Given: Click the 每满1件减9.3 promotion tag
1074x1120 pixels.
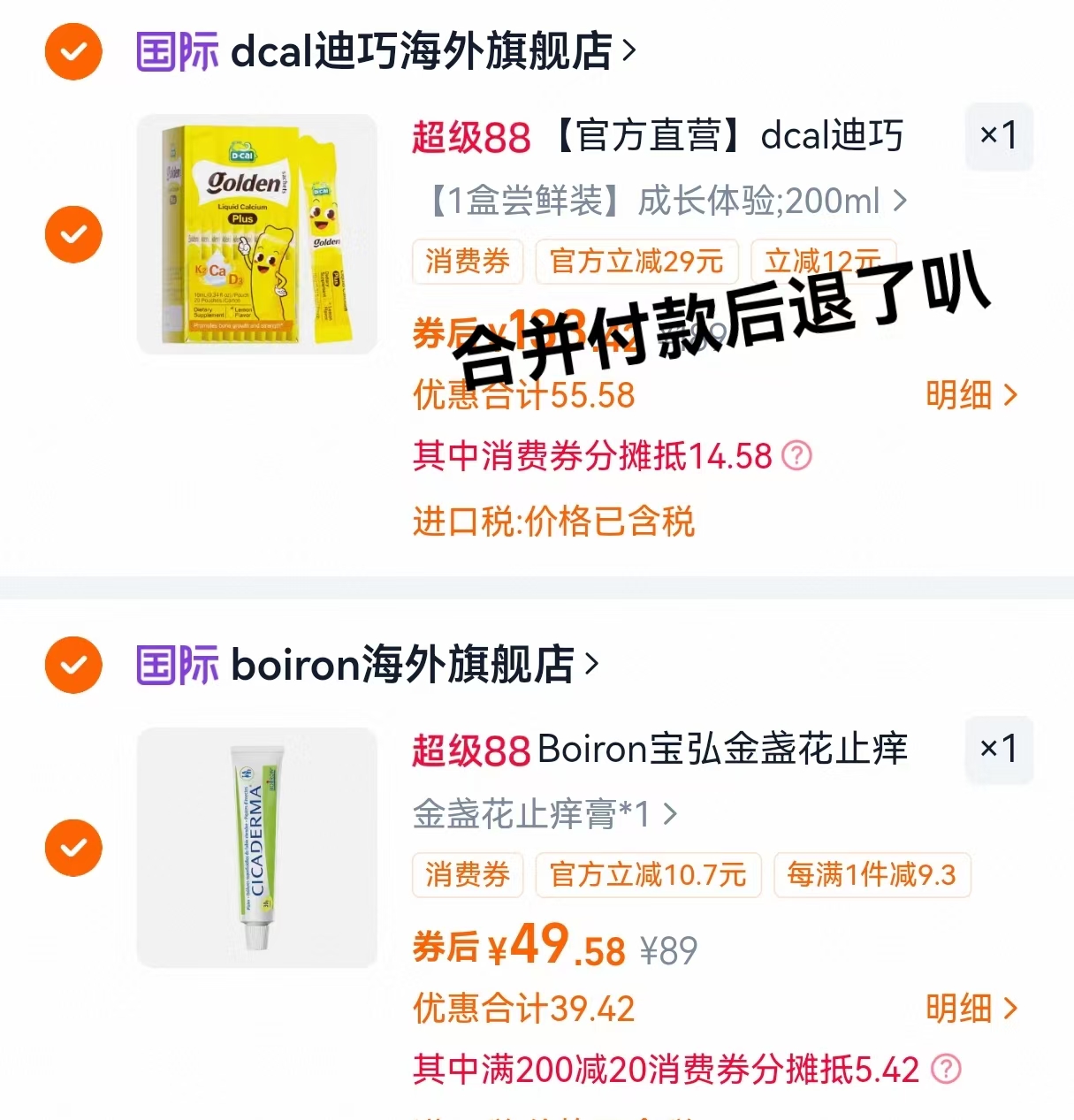Looking at the screenshot, I should (x=872, y=876).
